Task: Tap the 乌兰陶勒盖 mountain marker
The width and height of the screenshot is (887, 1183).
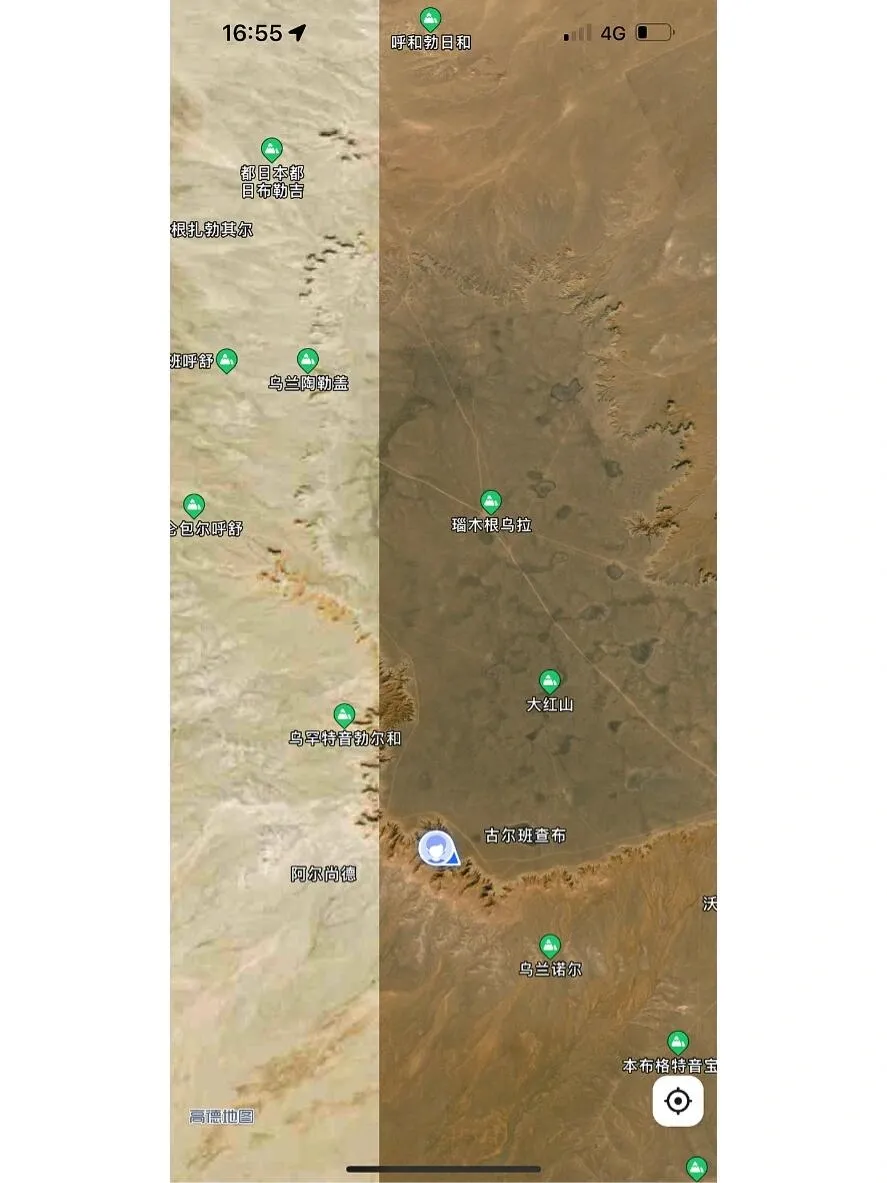Action: [308, 360]
